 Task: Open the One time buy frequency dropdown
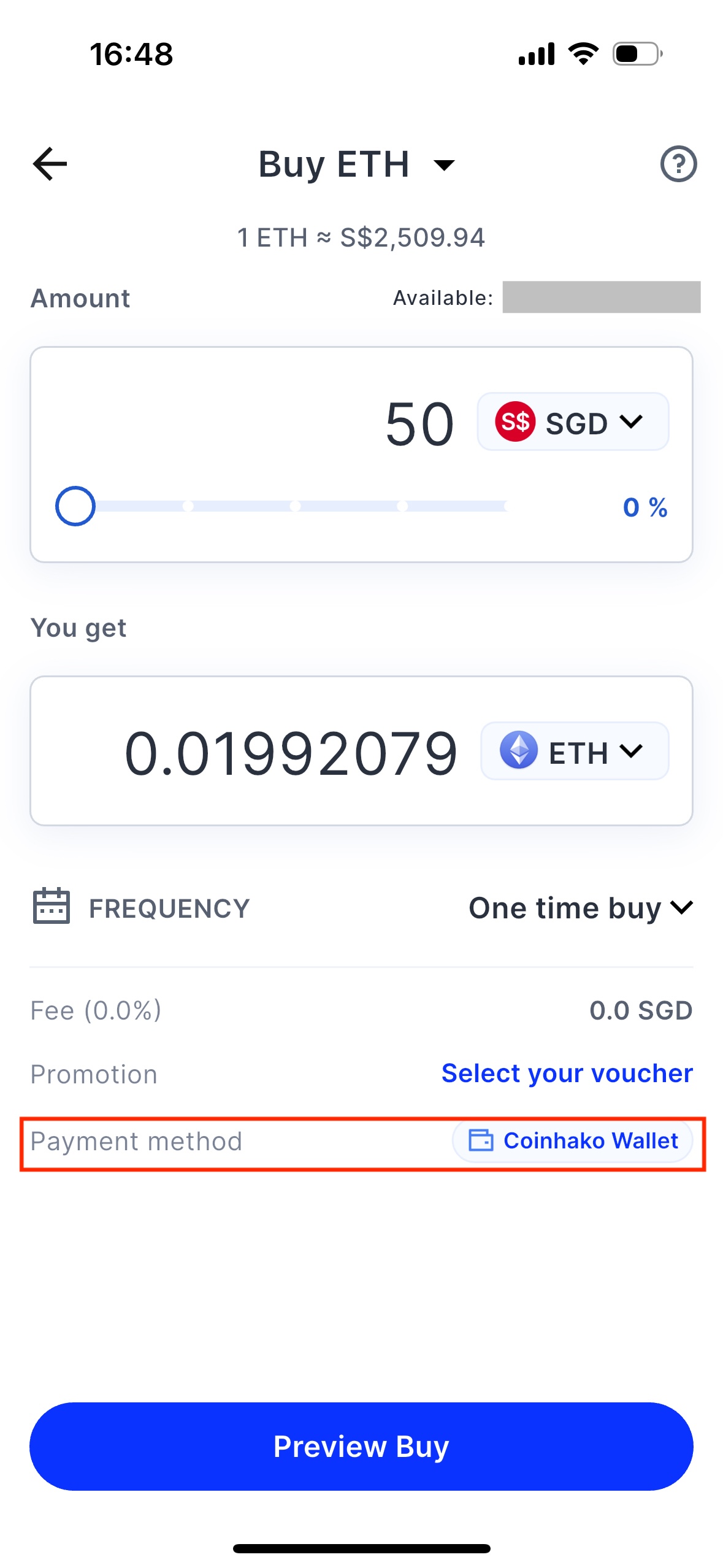tap(581, 908)
